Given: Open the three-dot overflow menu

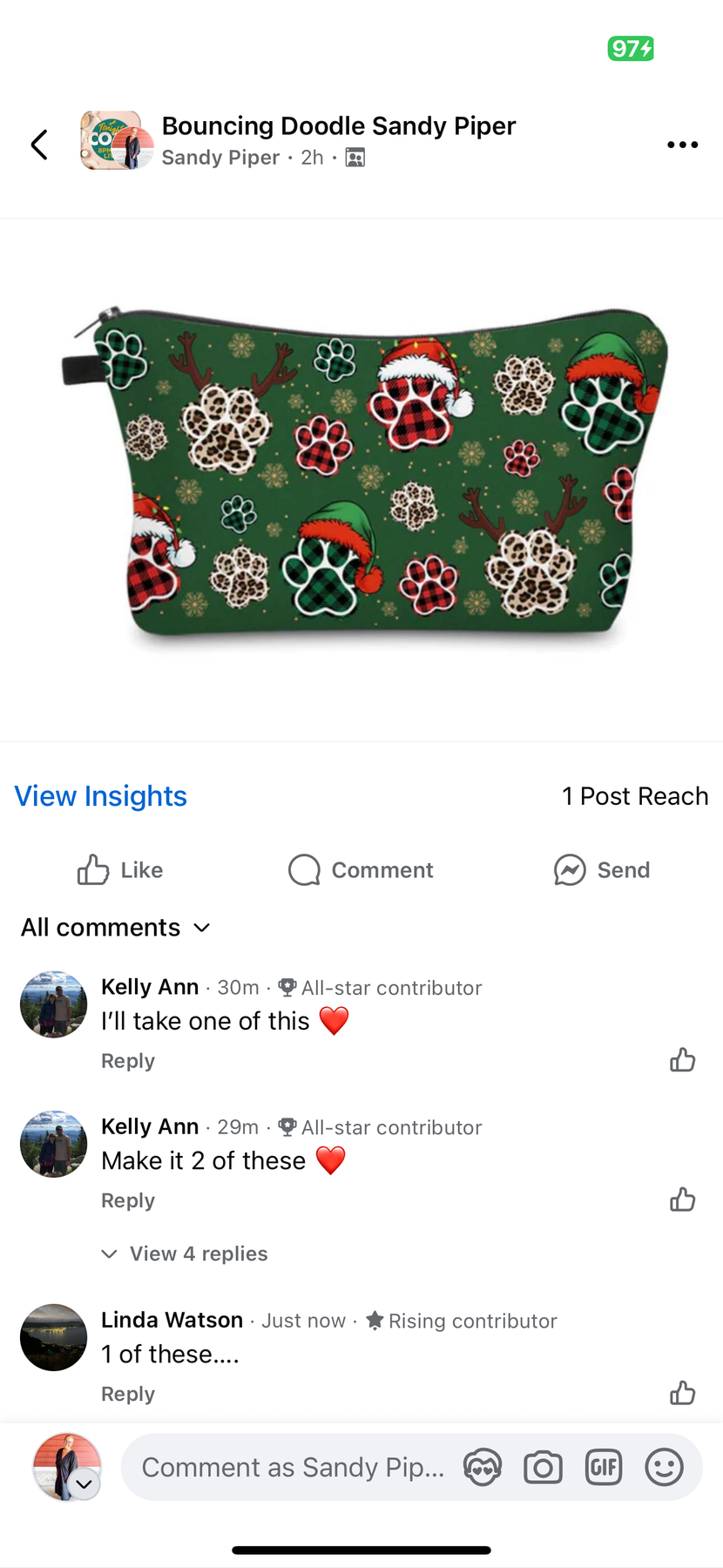Looking at the screenshot, I should 682,145.
